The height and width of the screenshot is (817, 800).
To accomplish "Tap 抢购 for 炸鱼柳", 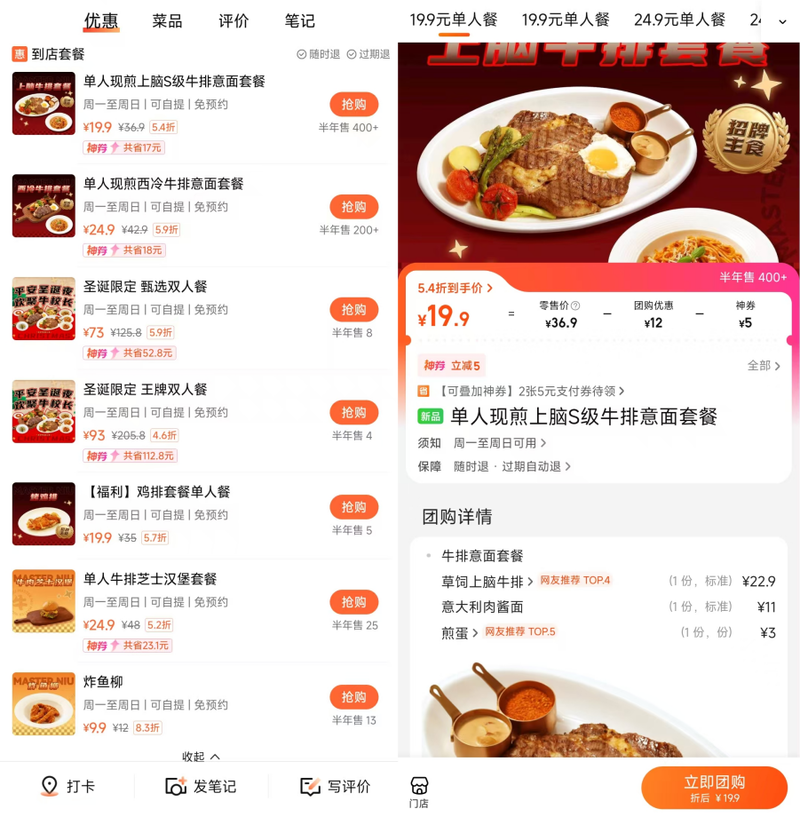I will coord(354,697).
